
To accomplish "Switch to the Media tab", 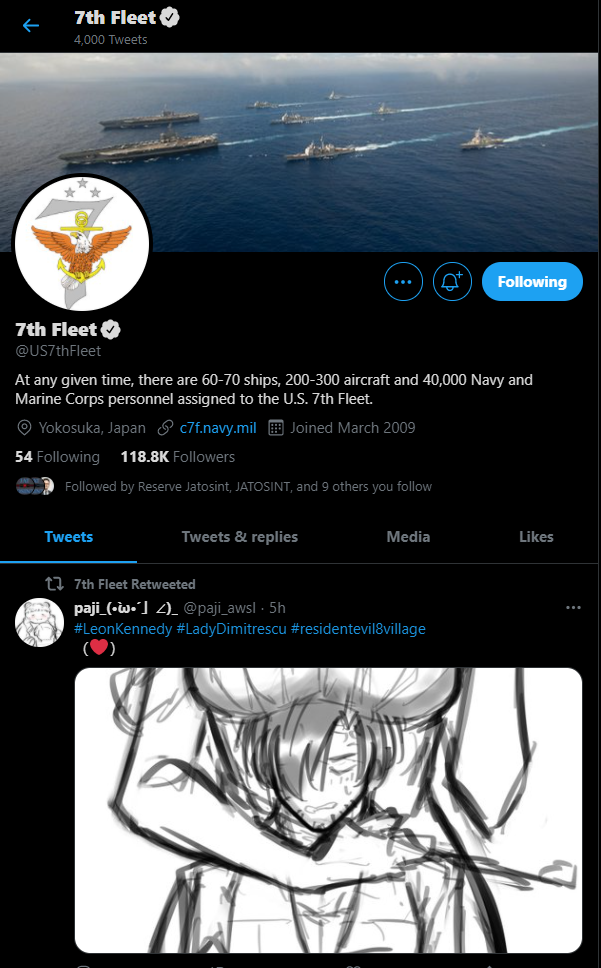I will [408, 537].
